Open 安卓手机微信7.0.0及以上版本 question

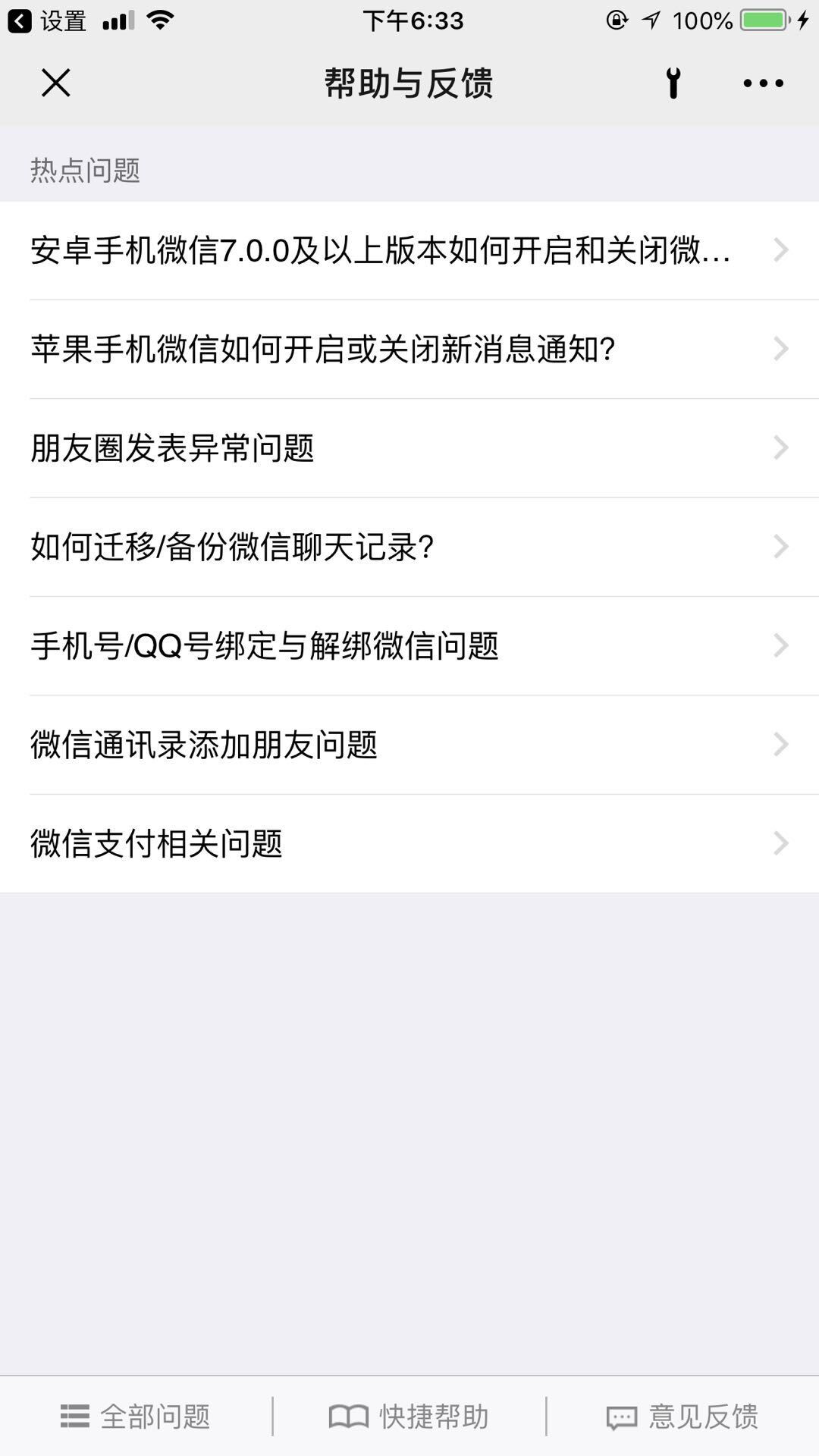point(409,250)
